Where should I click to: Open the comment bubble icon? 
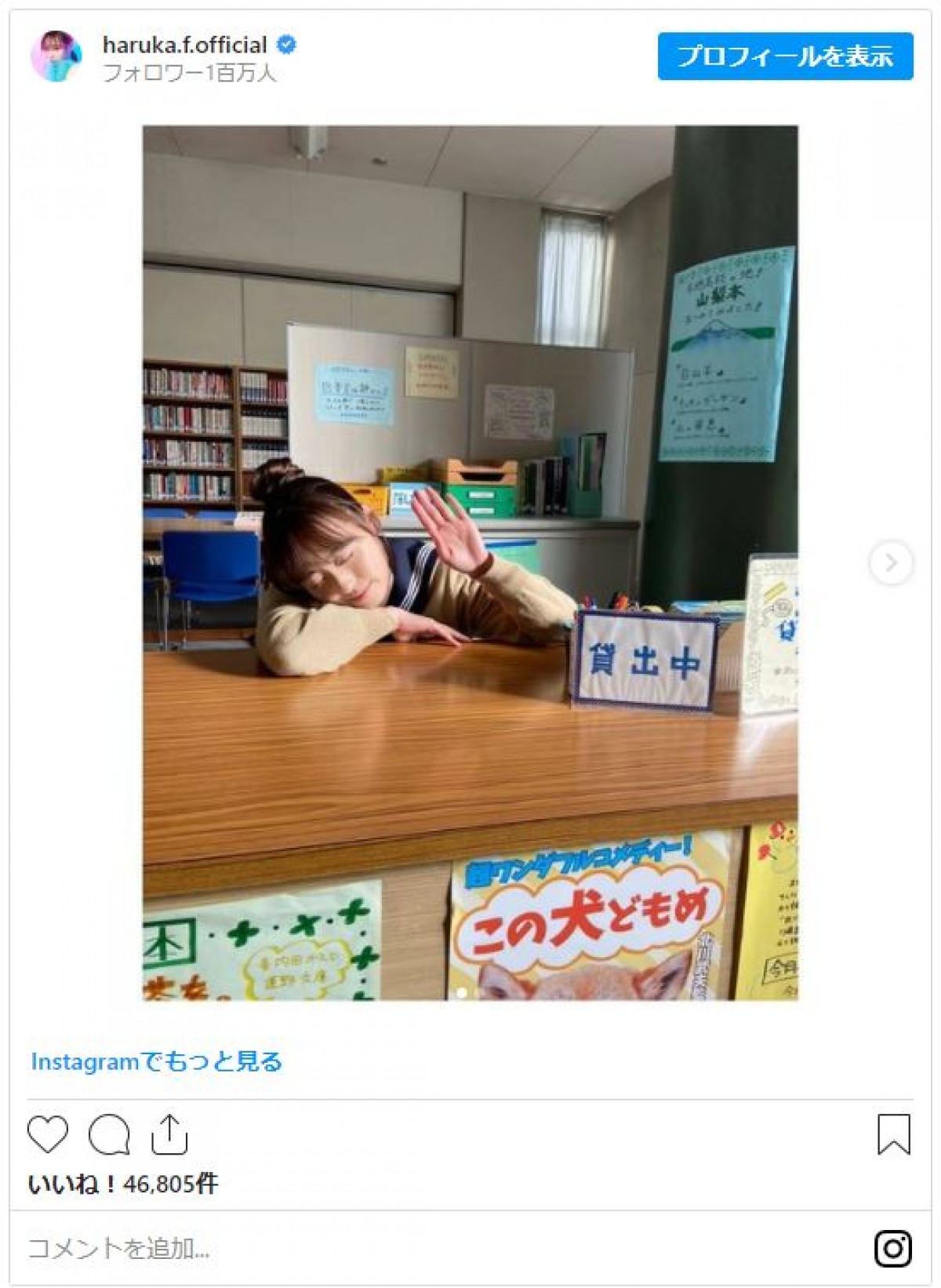coord(109,1134)
